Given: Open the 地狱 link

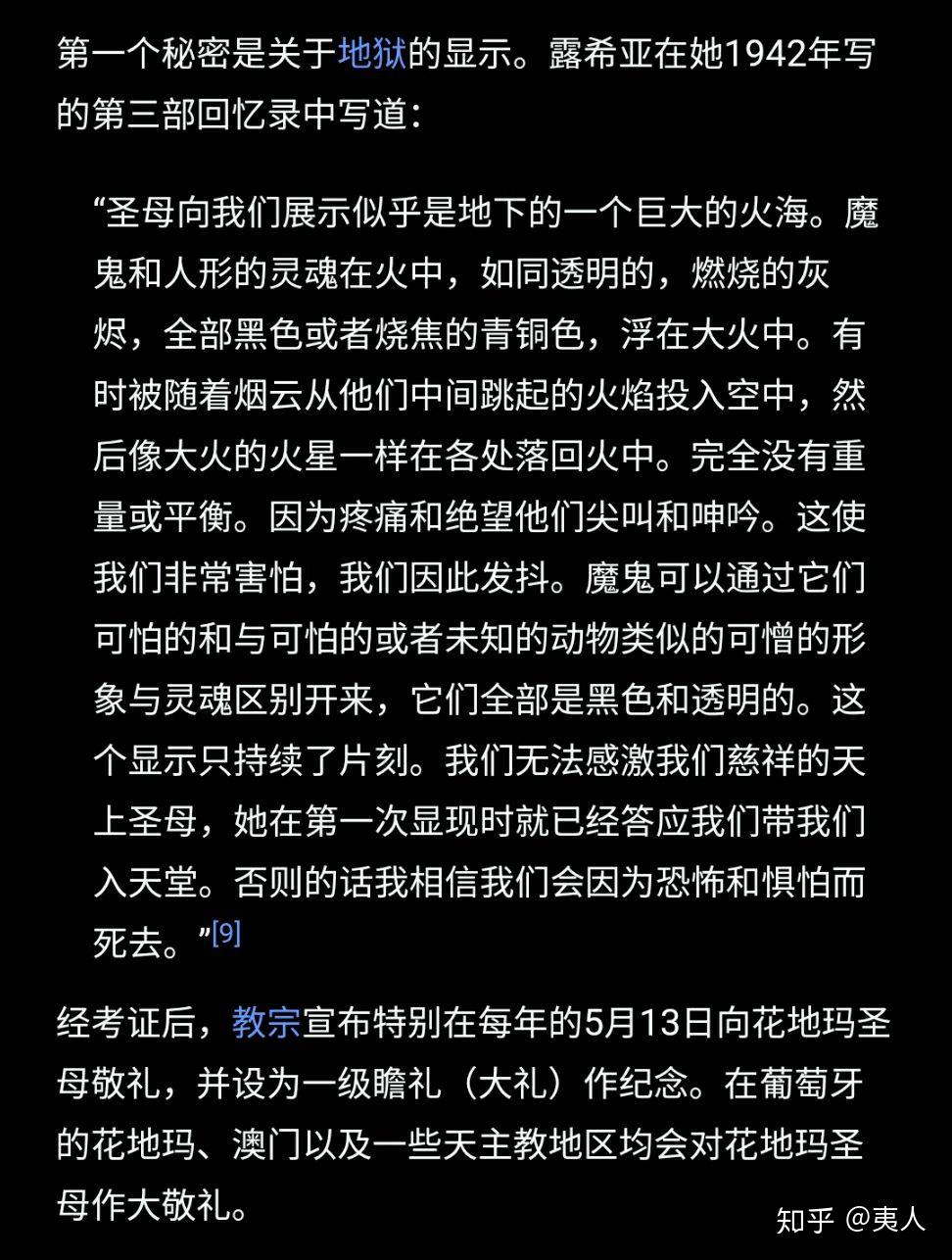Looking at the screenshot, I should coord(372,53).
